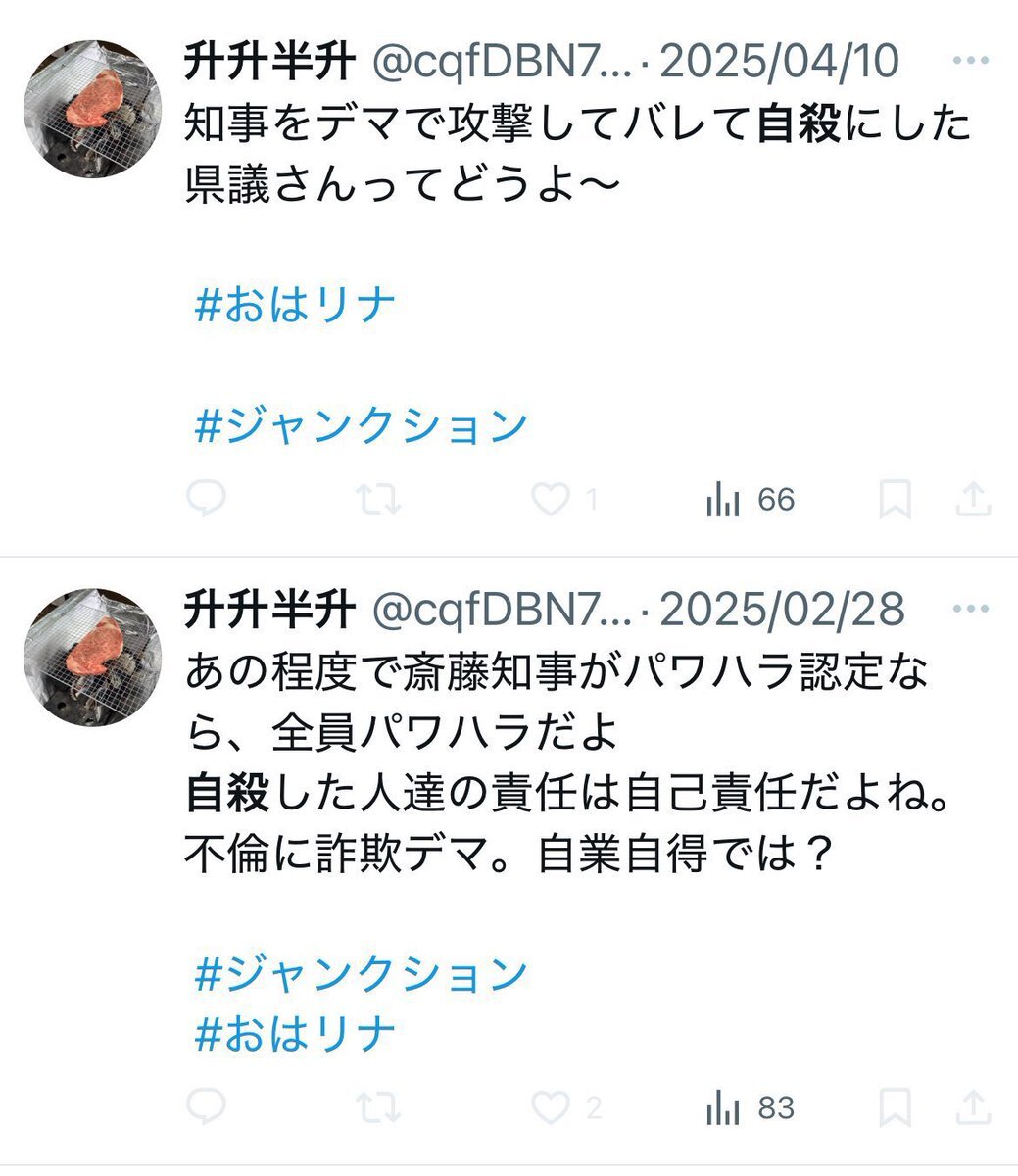Reply to the 2025/02/28 tweet

(207, 1108)
